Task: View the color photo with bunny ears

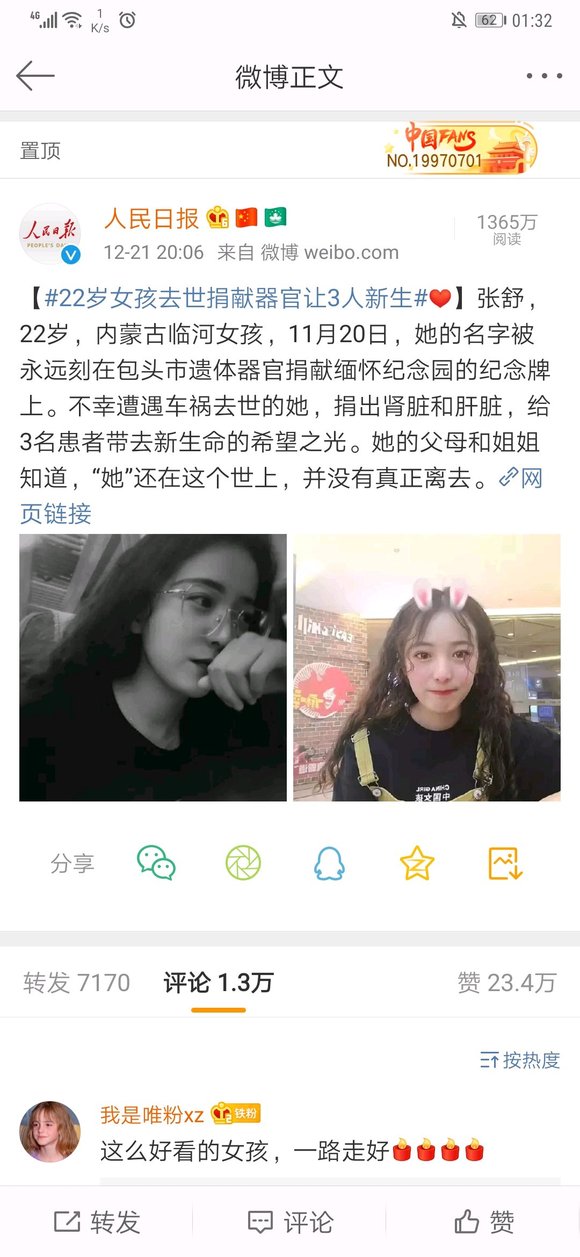Action: click(x=427, y=667)
